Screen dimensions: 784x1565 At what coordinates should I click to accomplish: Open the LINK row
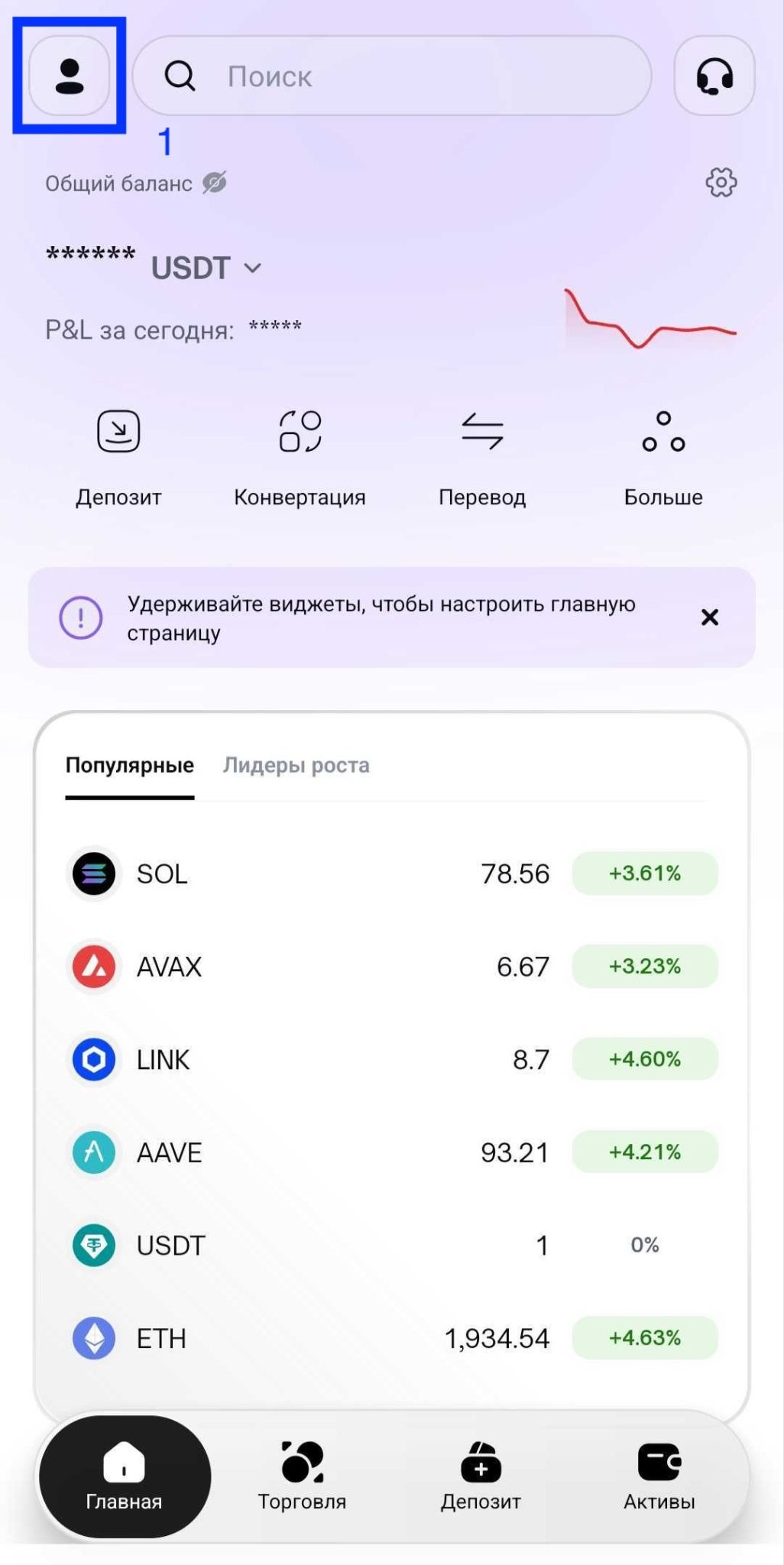392,1060
